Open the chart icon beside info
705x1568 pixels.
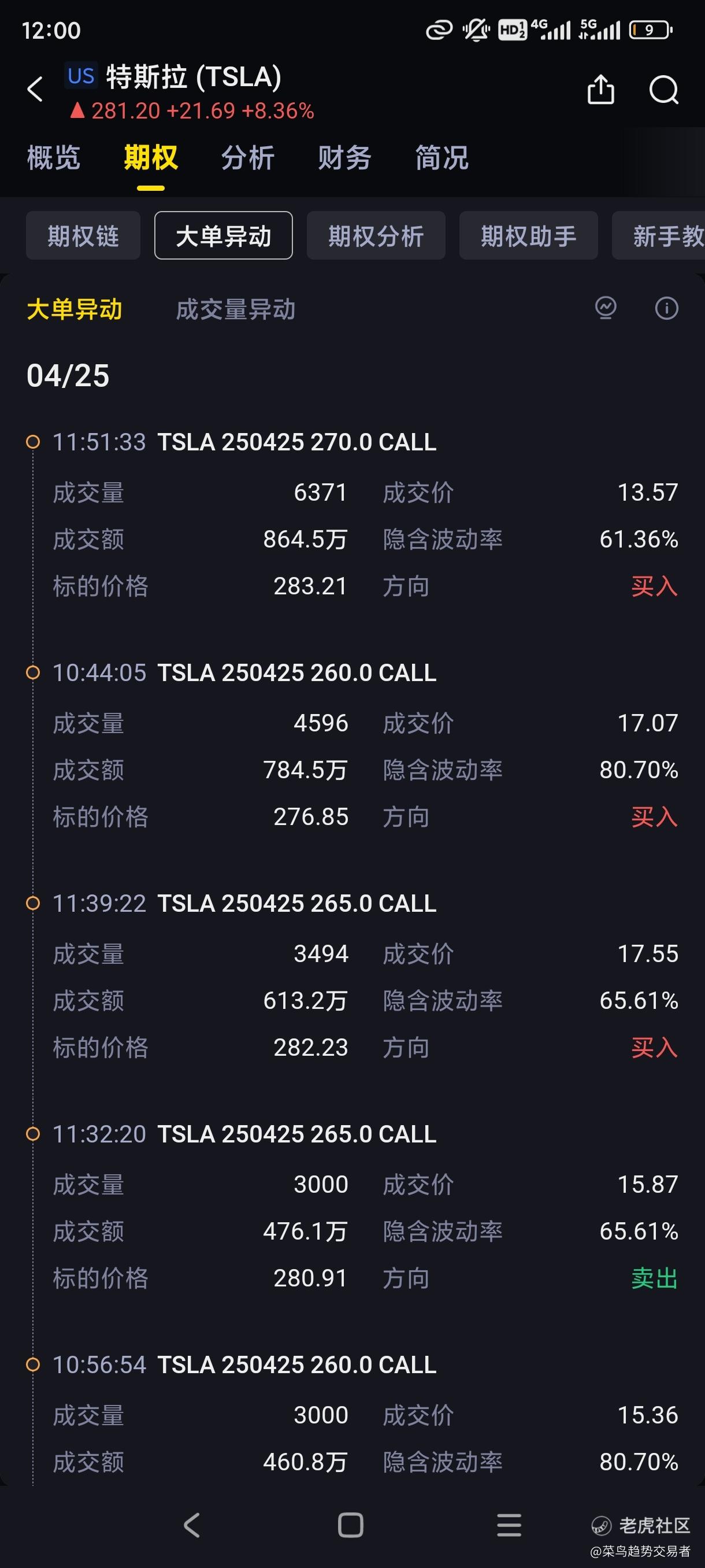605,308
